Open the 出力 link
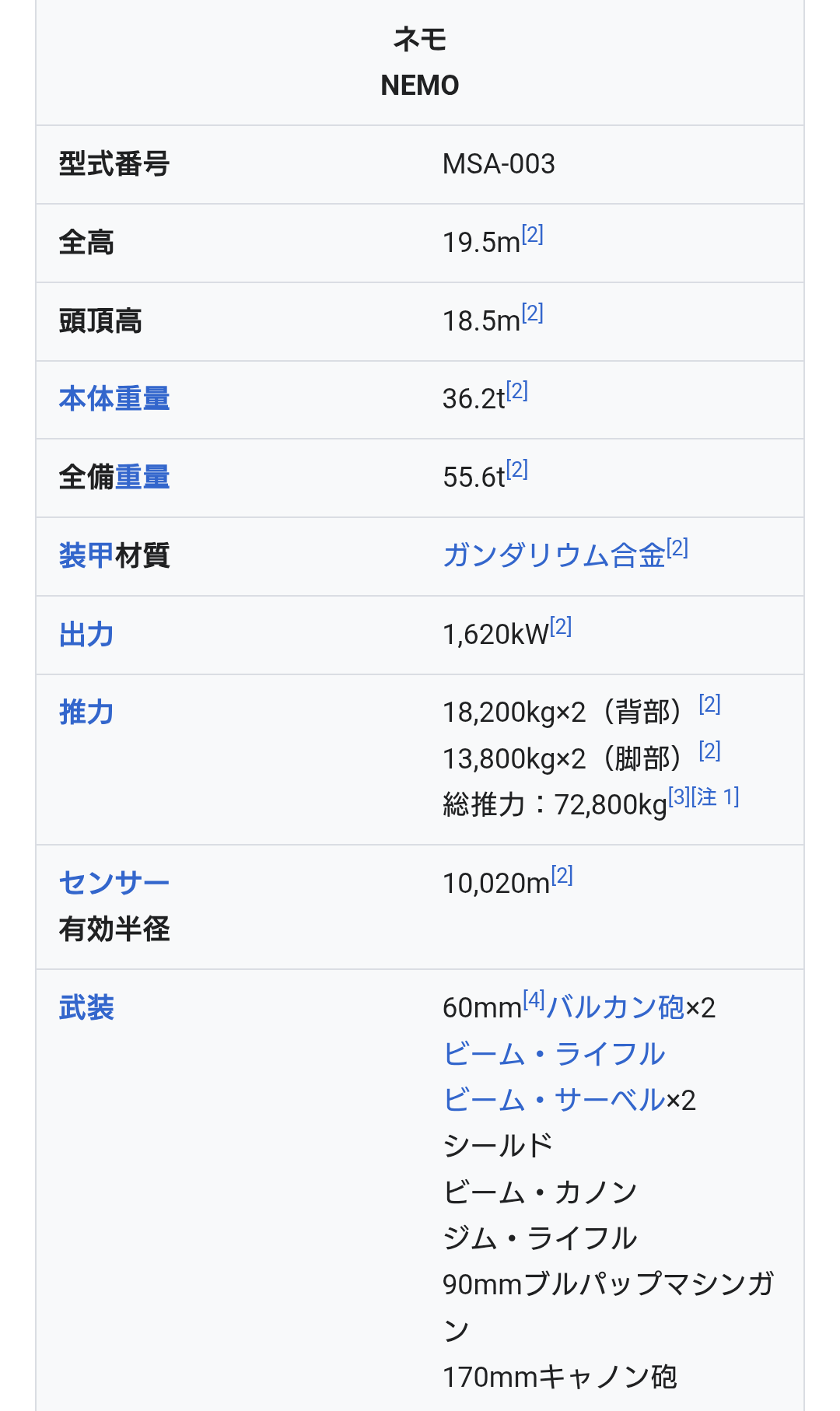The image size is (840, 1411). [86, 635]
